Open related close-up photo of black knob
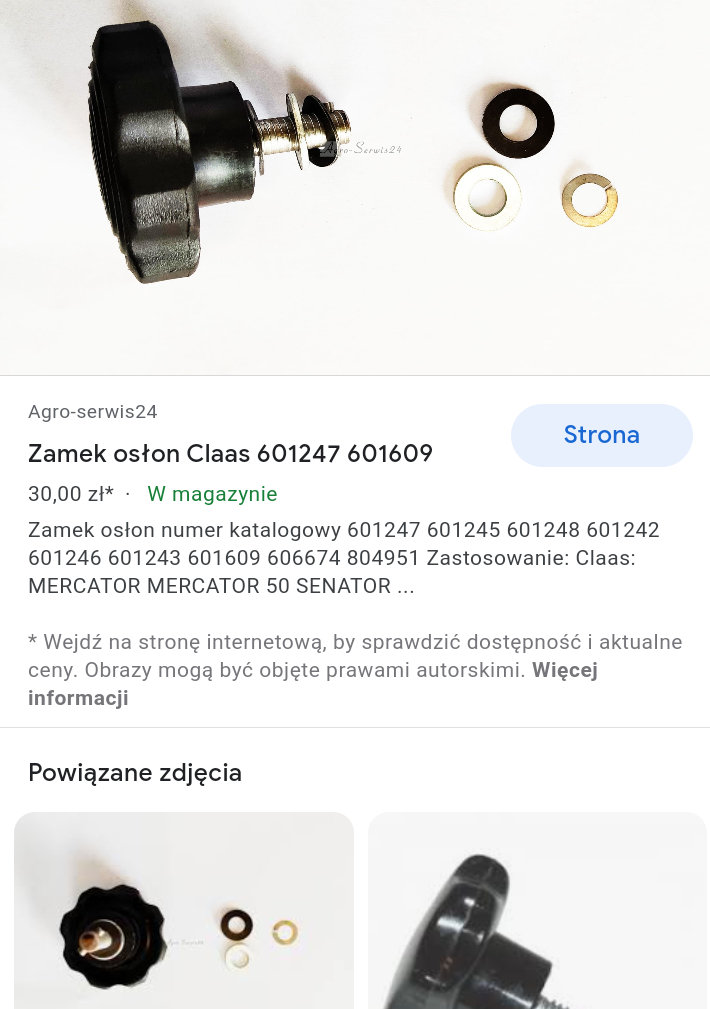The height and width of the screenshot is (1009, 710). [538, 910]
